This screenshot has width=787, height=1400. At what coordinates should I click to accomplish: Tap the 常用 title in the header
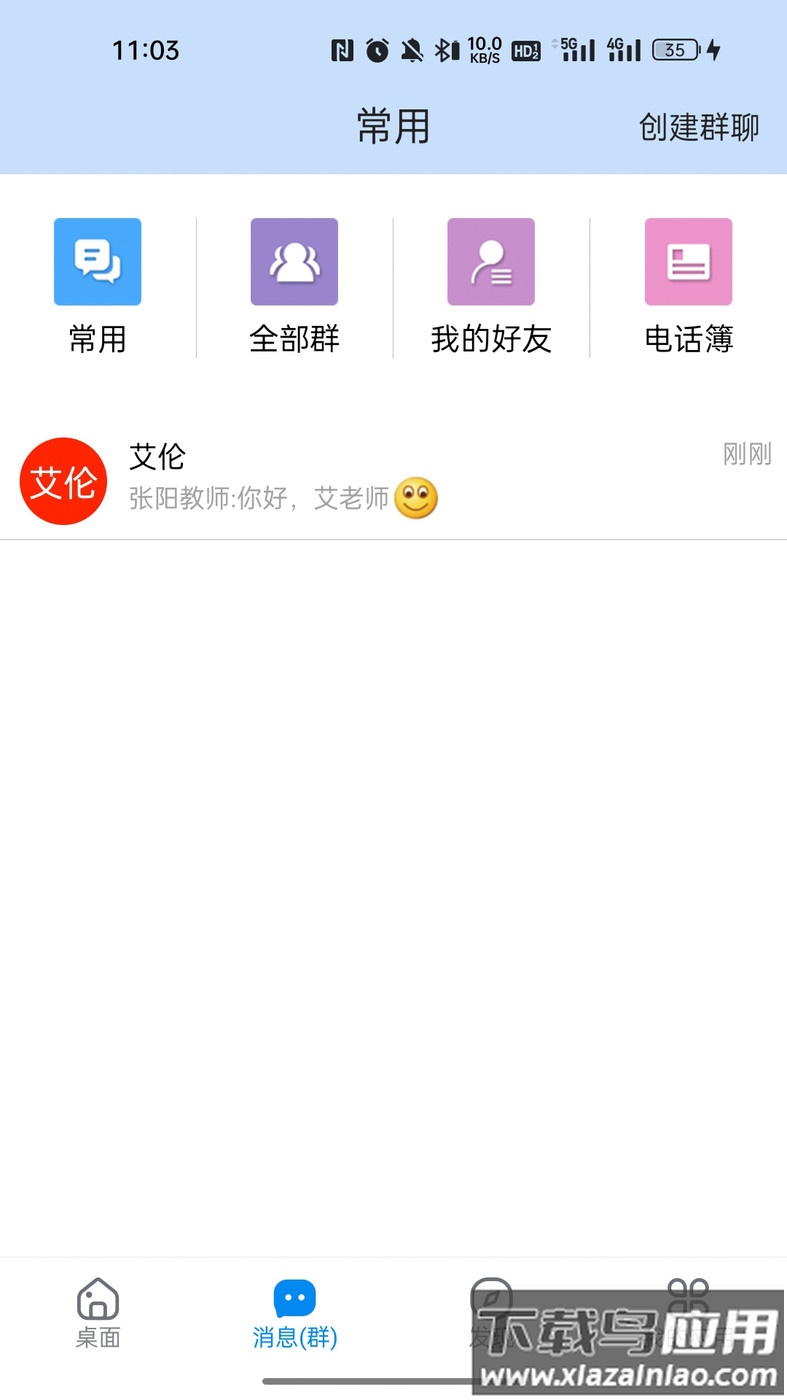392,127
